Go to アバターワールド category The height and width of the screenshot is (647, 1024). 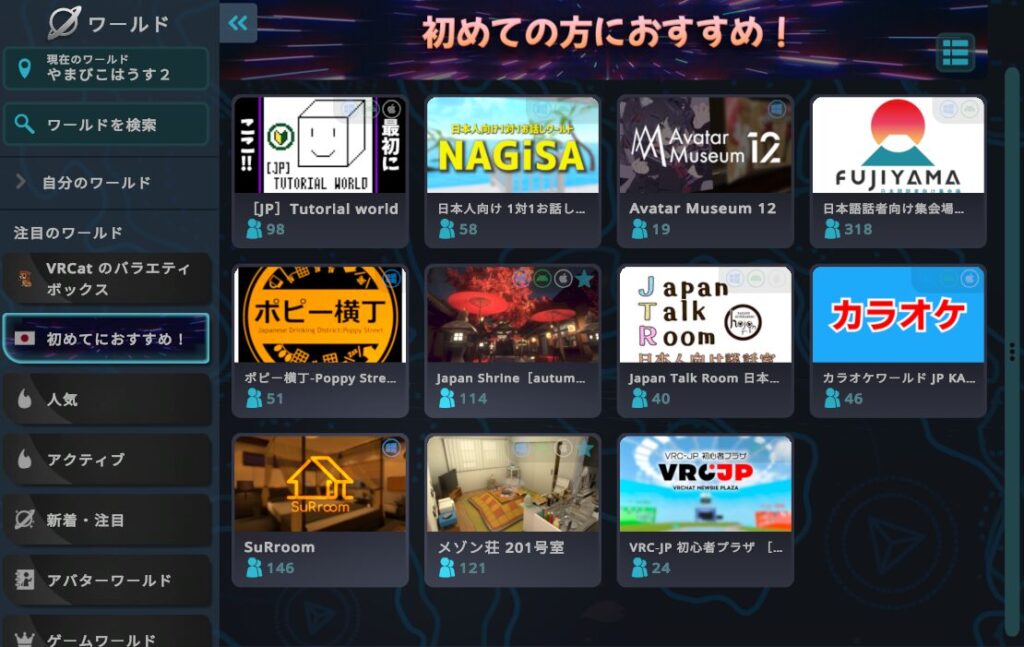[106, 580]
